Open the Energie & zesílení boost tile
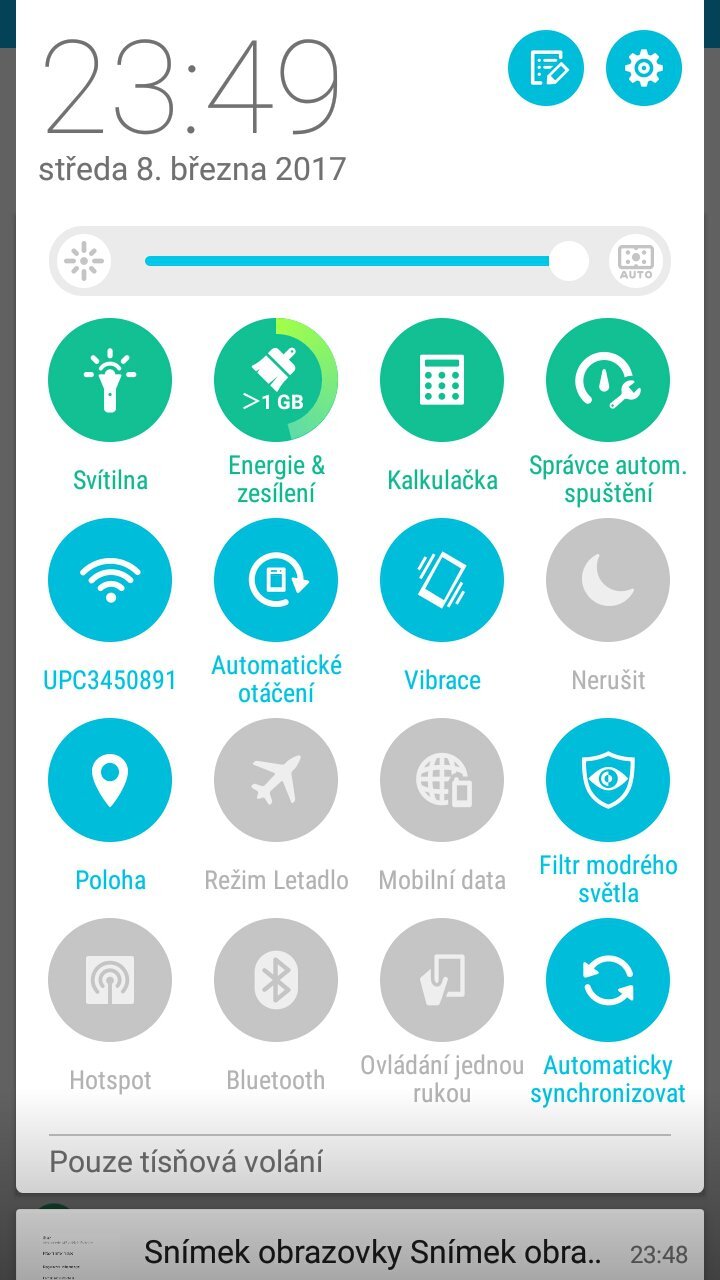Screen dimensions: 720x1280 [x=276, y=379]
